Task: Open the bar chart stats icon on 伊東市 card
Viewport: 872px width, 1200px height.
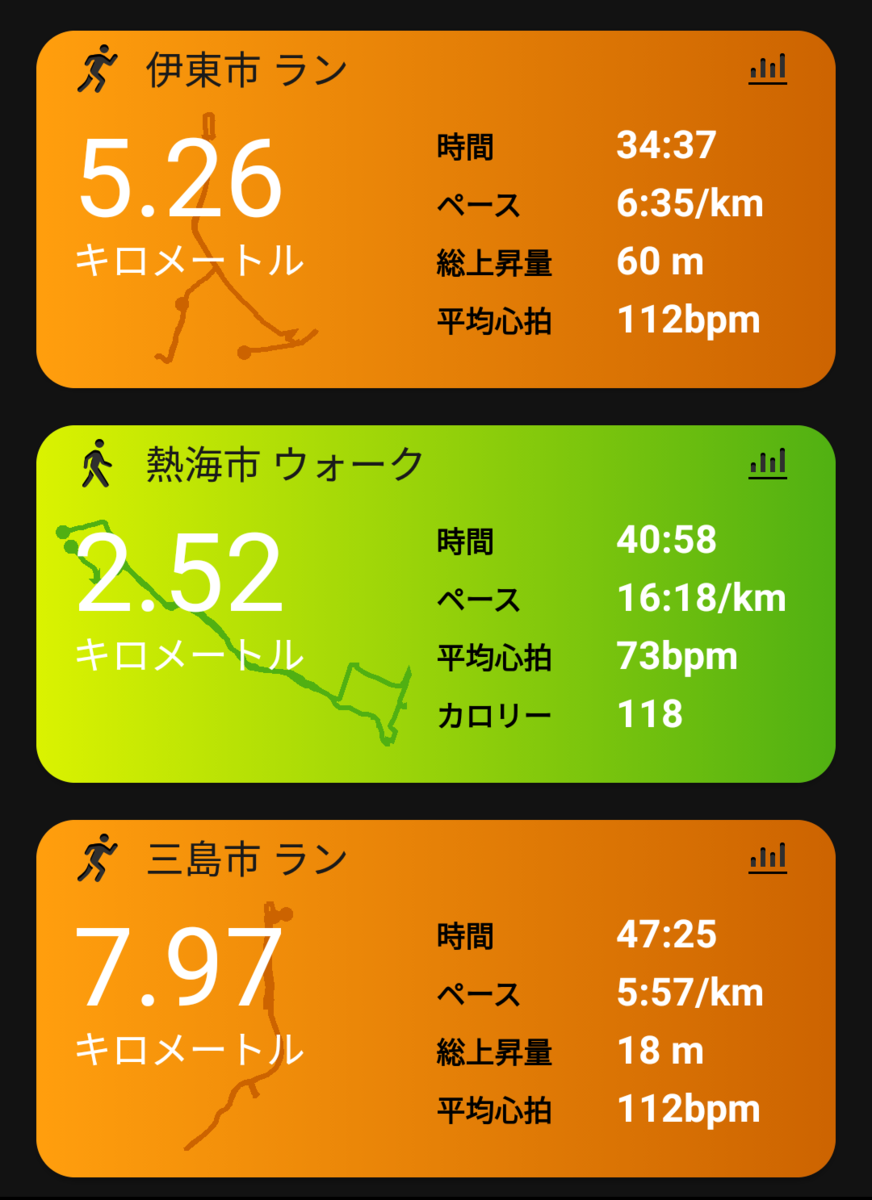Action: tap(767, 68)
